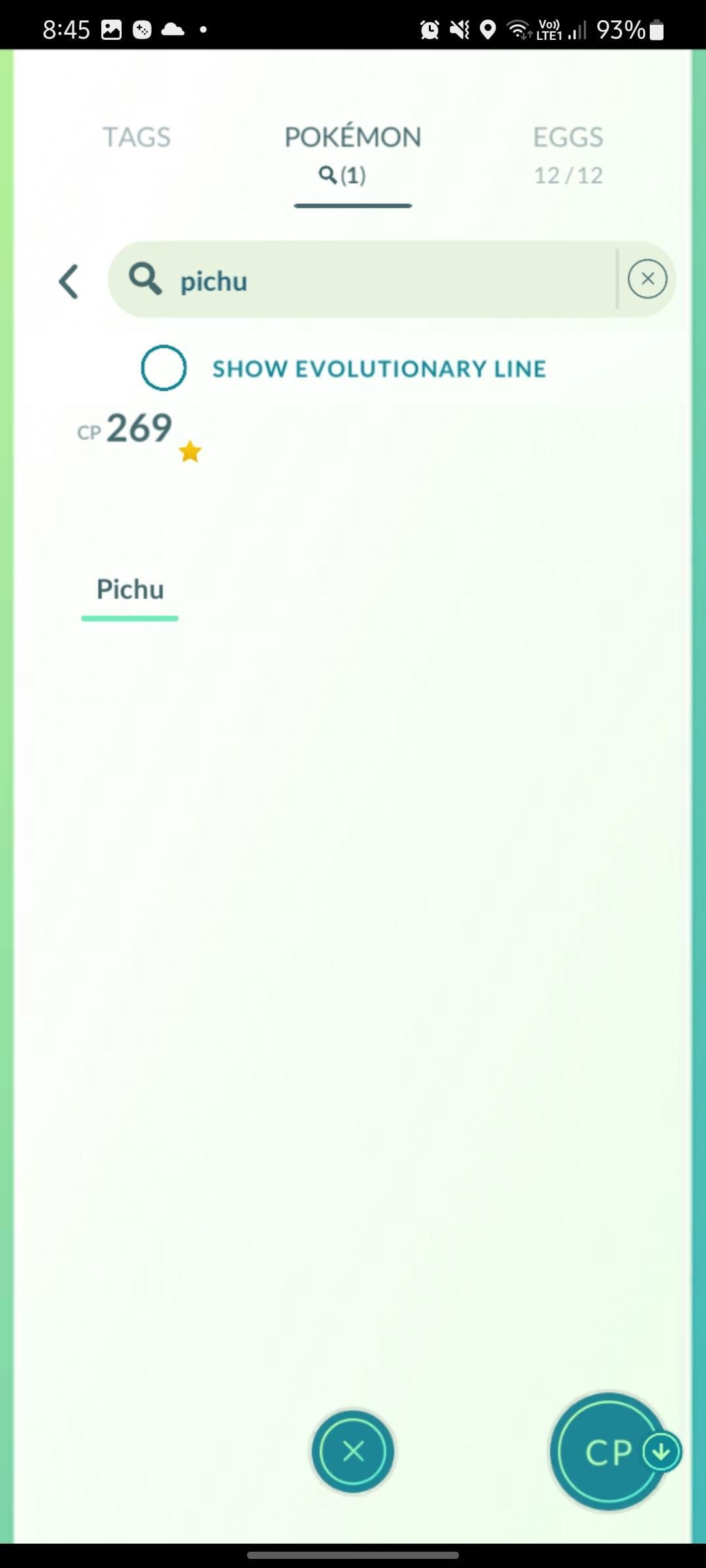Screen dimensions: 706x1568
Task: Enable Show Evolutionary Line option
Action: point(163,368)
